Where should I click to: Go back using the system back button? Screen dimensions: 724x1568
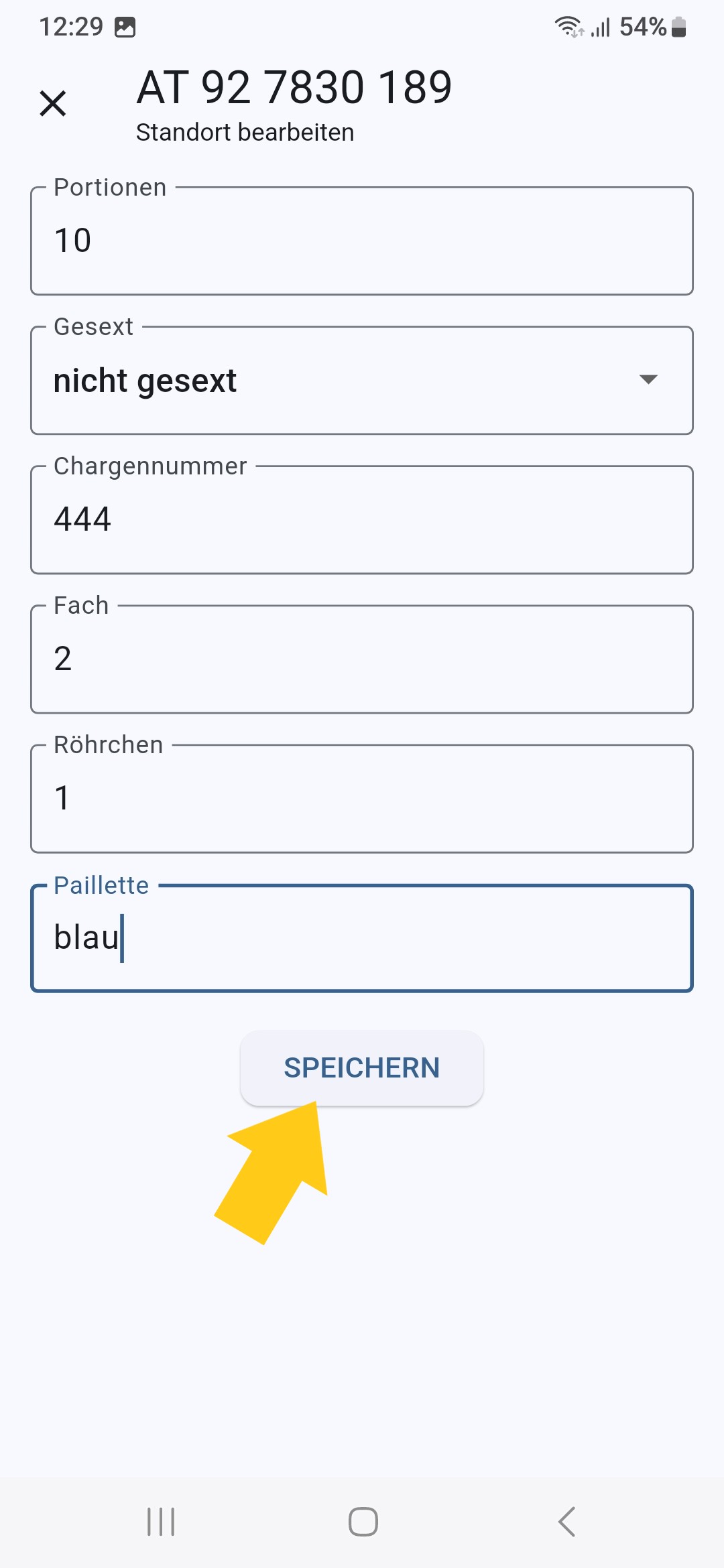566,1521
